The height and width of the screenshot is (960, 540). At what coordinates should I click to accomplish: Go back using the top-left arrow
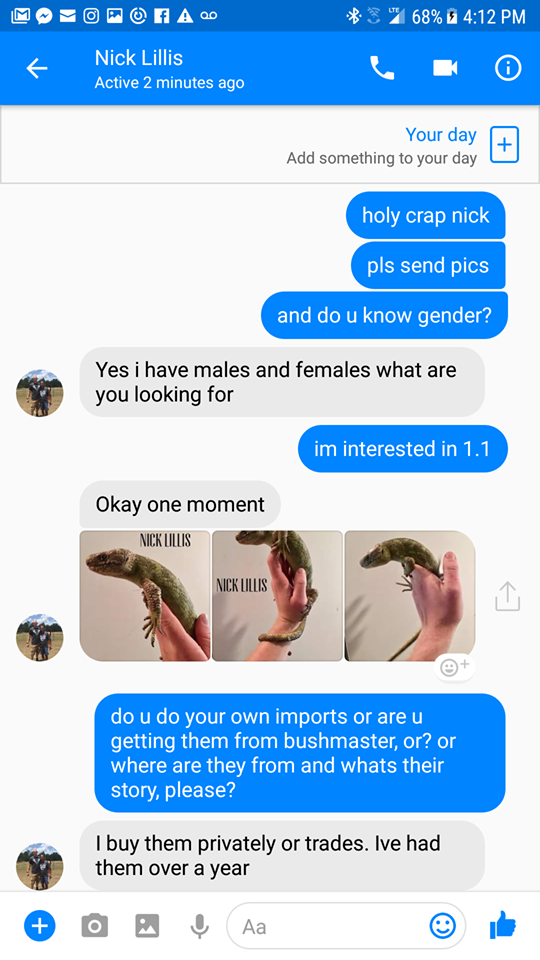(37, 69)
